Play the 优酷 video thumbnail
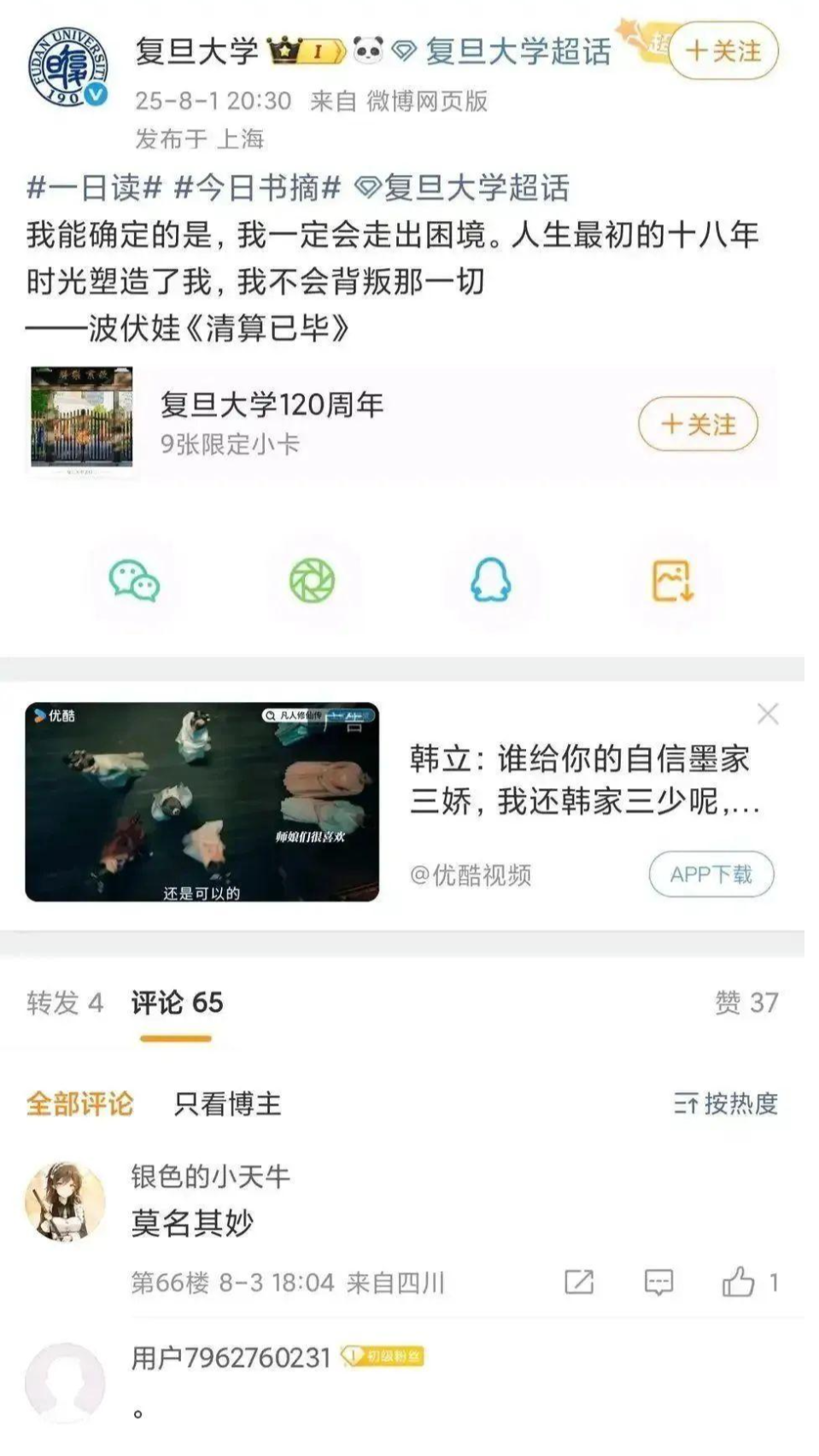The width and height of the screenshot is (819, 1456). (202, 802)
